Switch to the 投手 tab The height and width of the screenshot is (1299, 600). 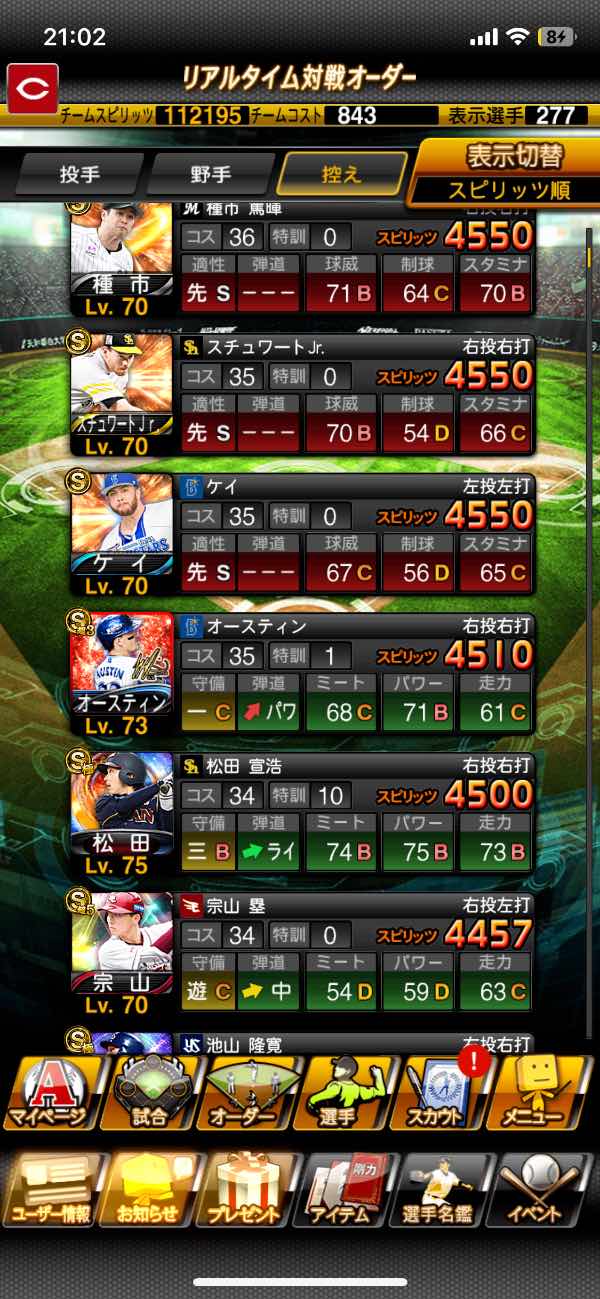click(x=79, y=174)
